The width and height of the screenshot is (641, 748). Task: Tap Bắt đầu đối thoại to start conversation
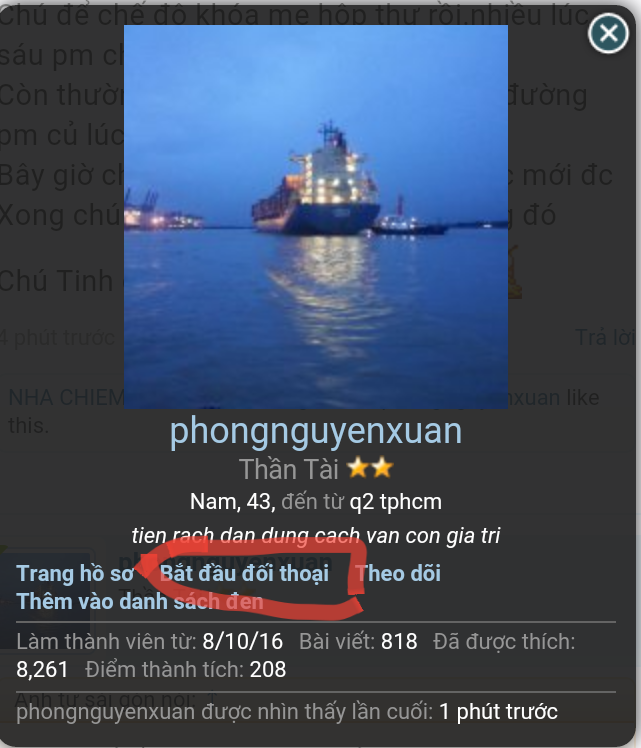click(x=244, y=574)
